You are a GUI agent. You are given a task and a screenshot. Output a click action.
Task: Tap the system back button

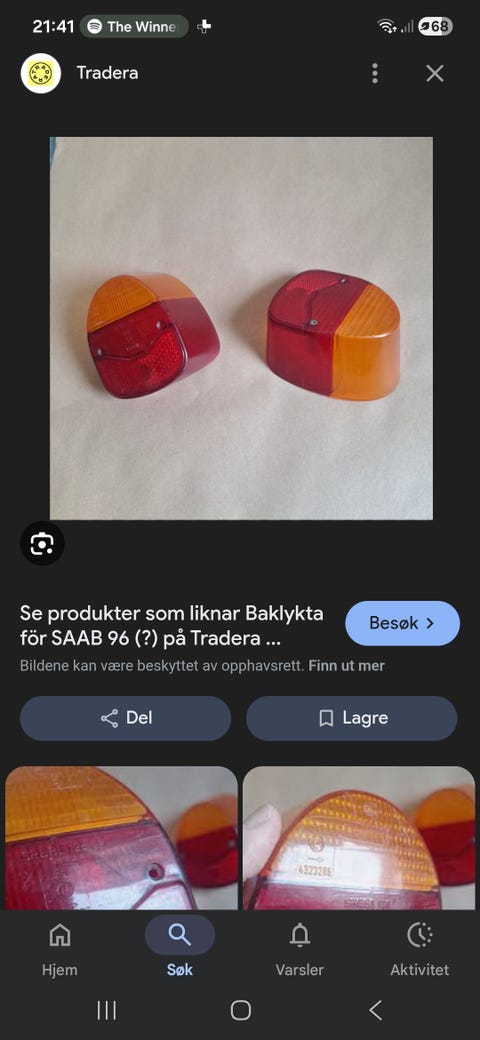point(375,1010)
